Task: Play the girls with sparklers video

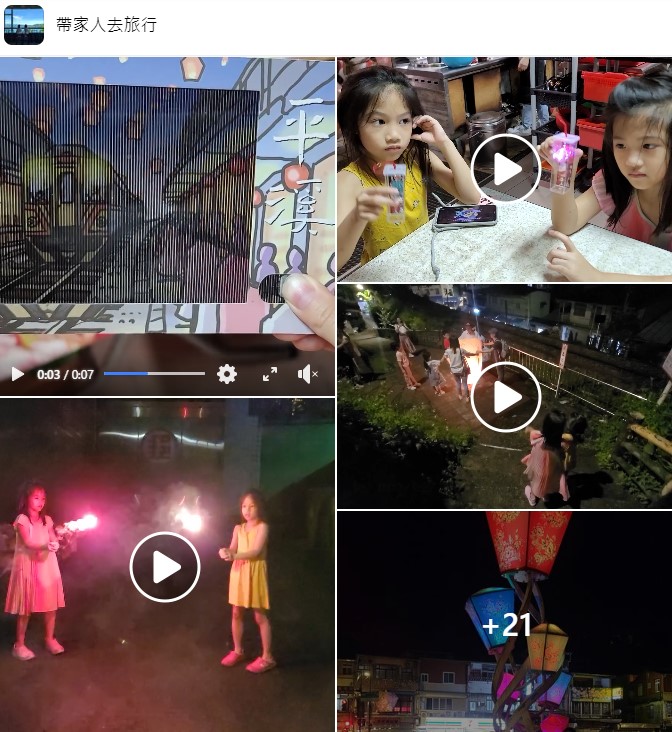Action: click(165, 566)
